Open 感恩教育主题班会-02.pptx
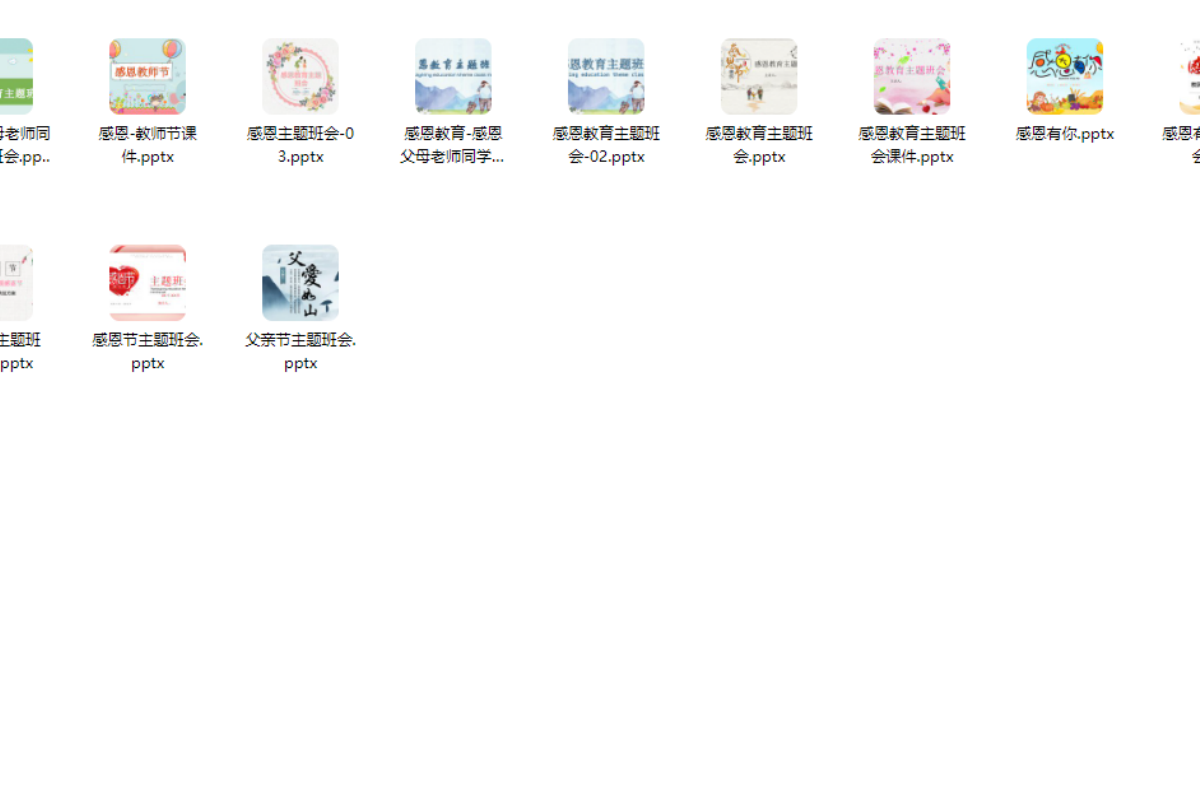Screen dimensions: 1200x800 606,77
